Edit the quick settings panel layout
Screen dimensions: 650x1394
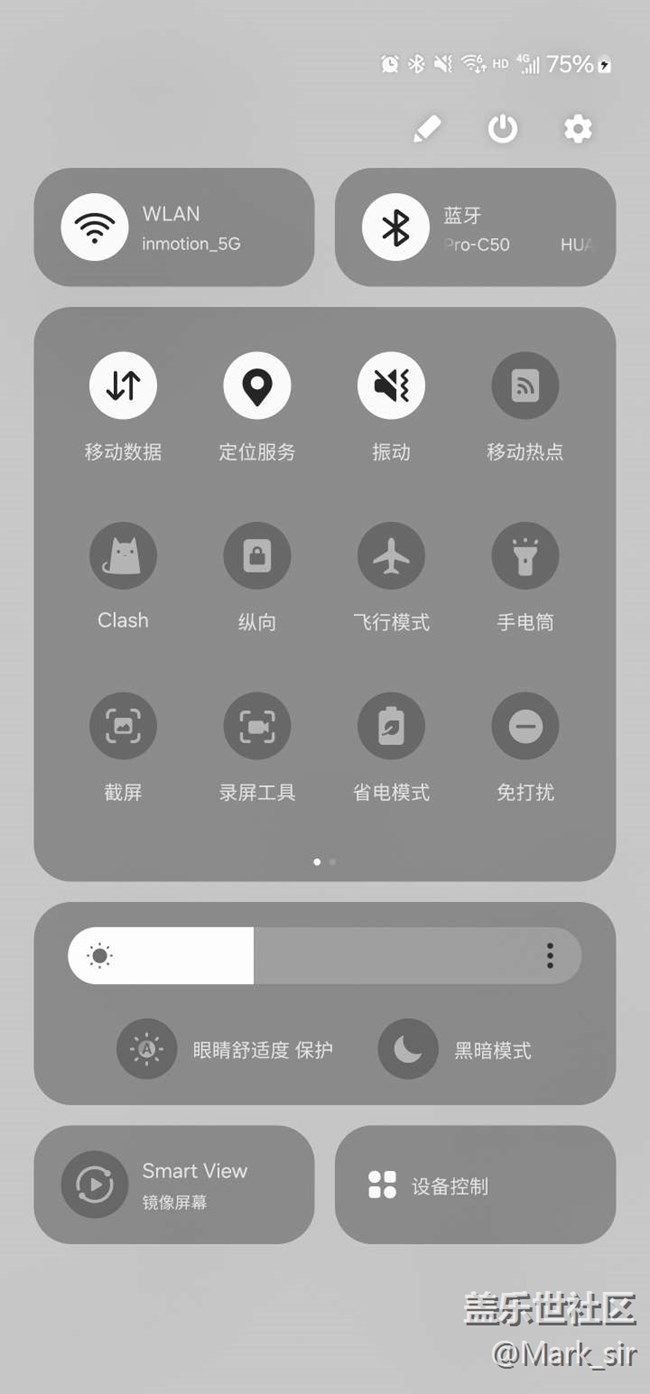pyautogui.click(x=427, y=128)
